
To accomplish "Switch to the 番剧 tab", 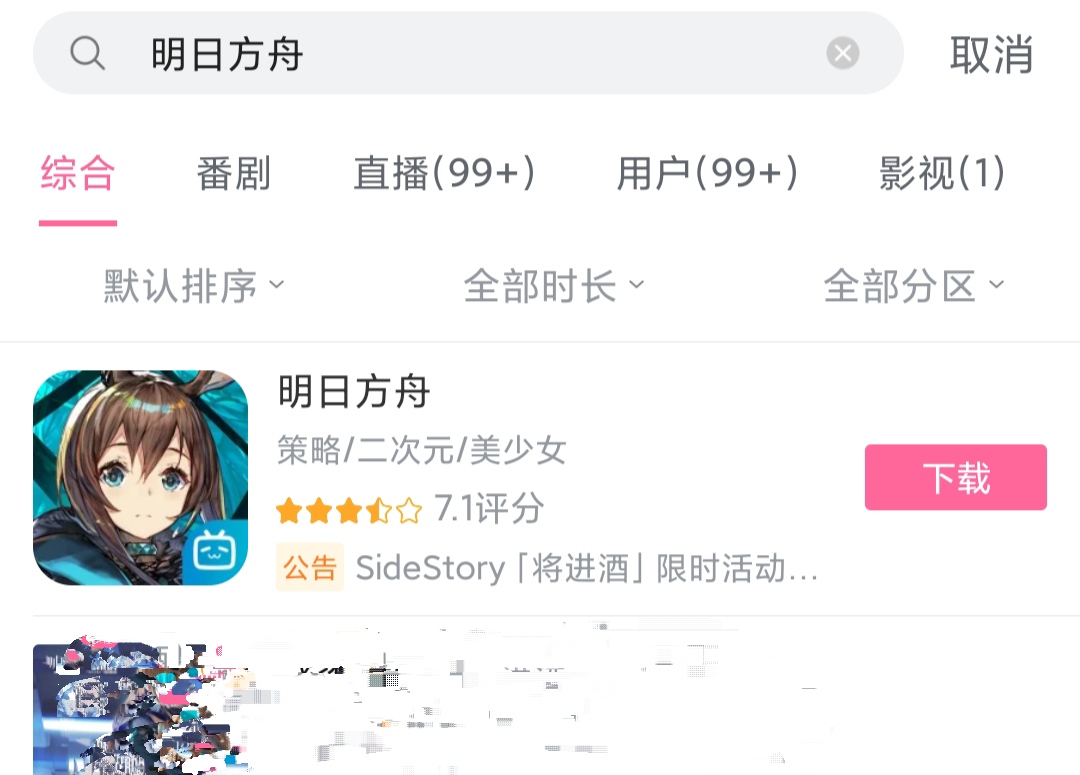I will pyautogui.click(x=233, y=174).
